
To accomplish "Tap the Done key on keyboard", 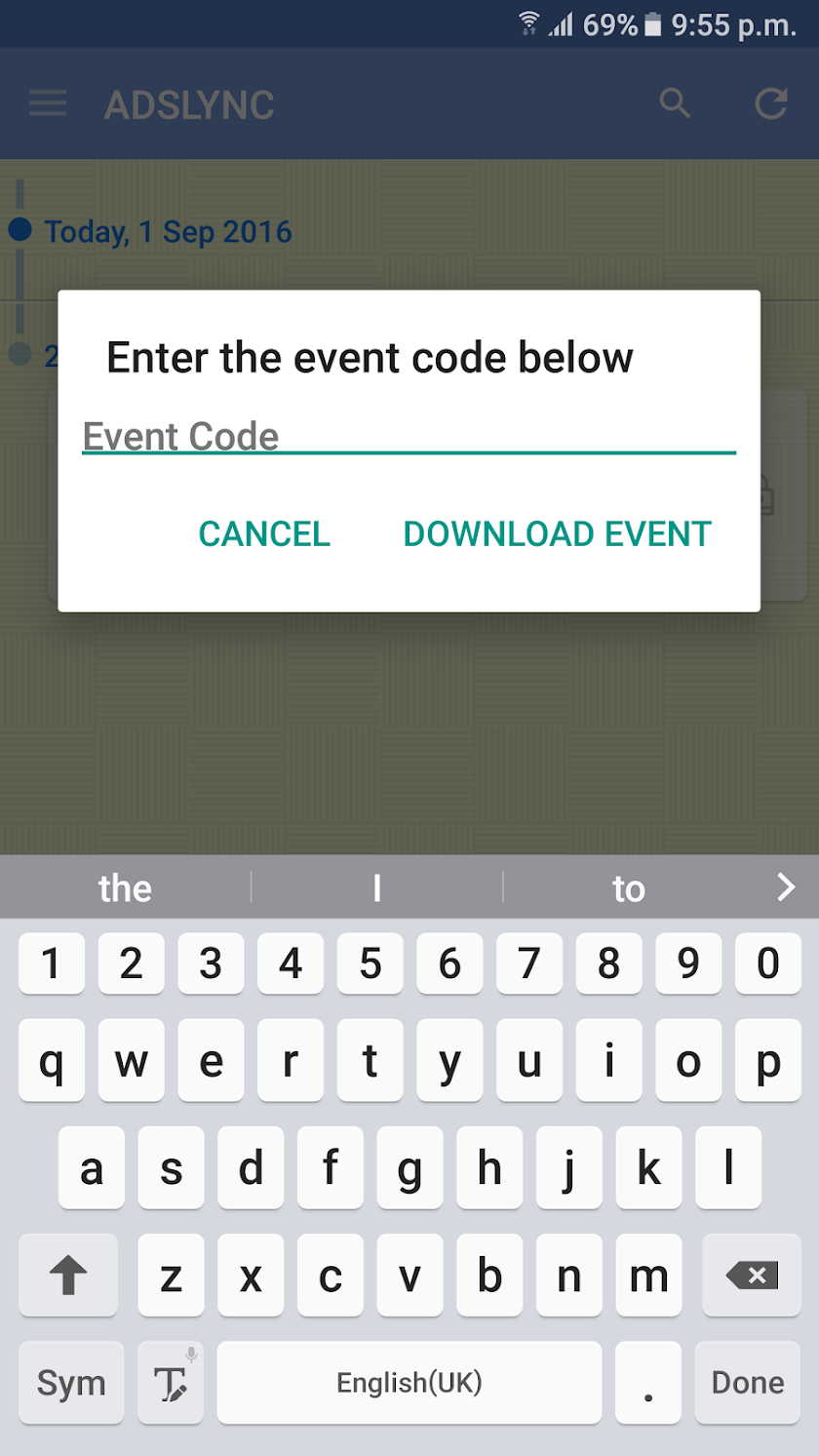I will click(747, 1382).
